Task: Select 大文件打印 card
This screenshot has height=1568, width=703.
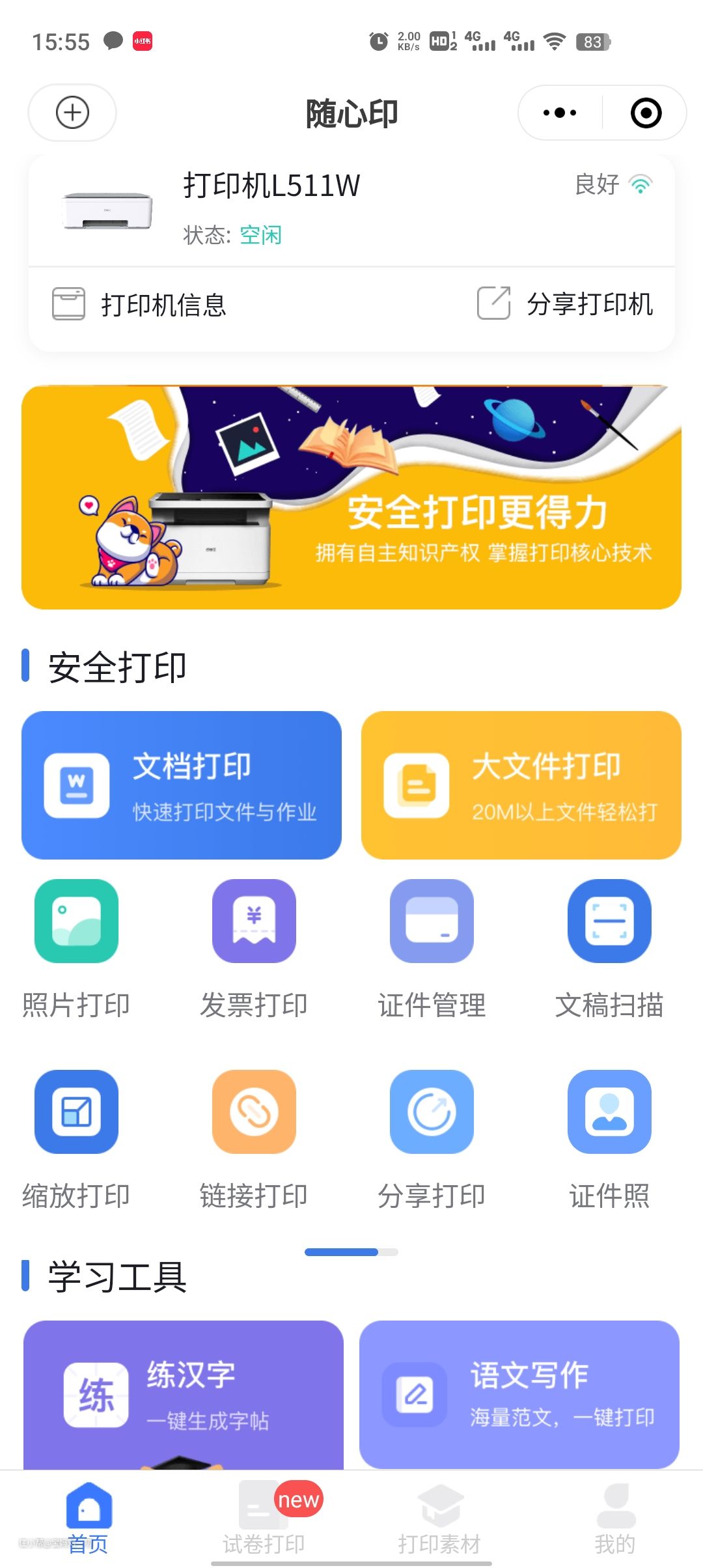Action: coord(521,785)
